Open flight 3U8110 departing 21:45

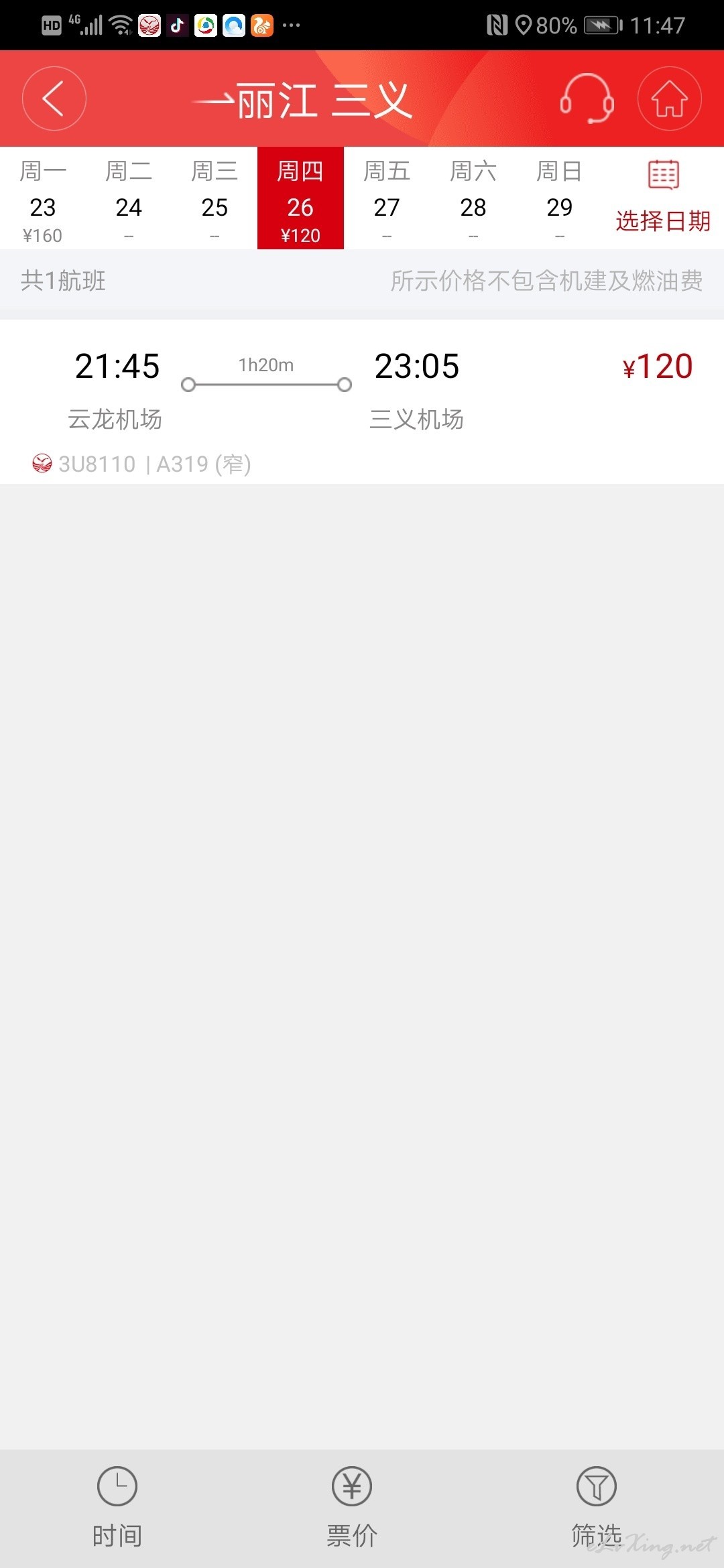362,401
